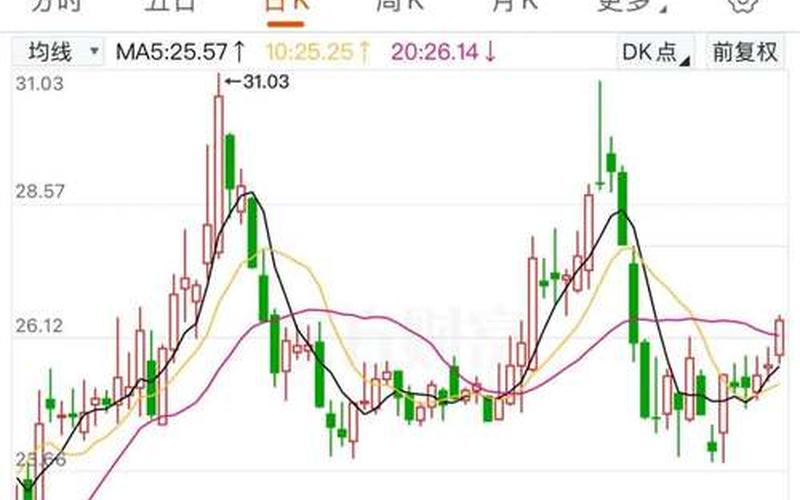
Task: Change the 前复权 adjustment setting
Action: coord(744,52)
